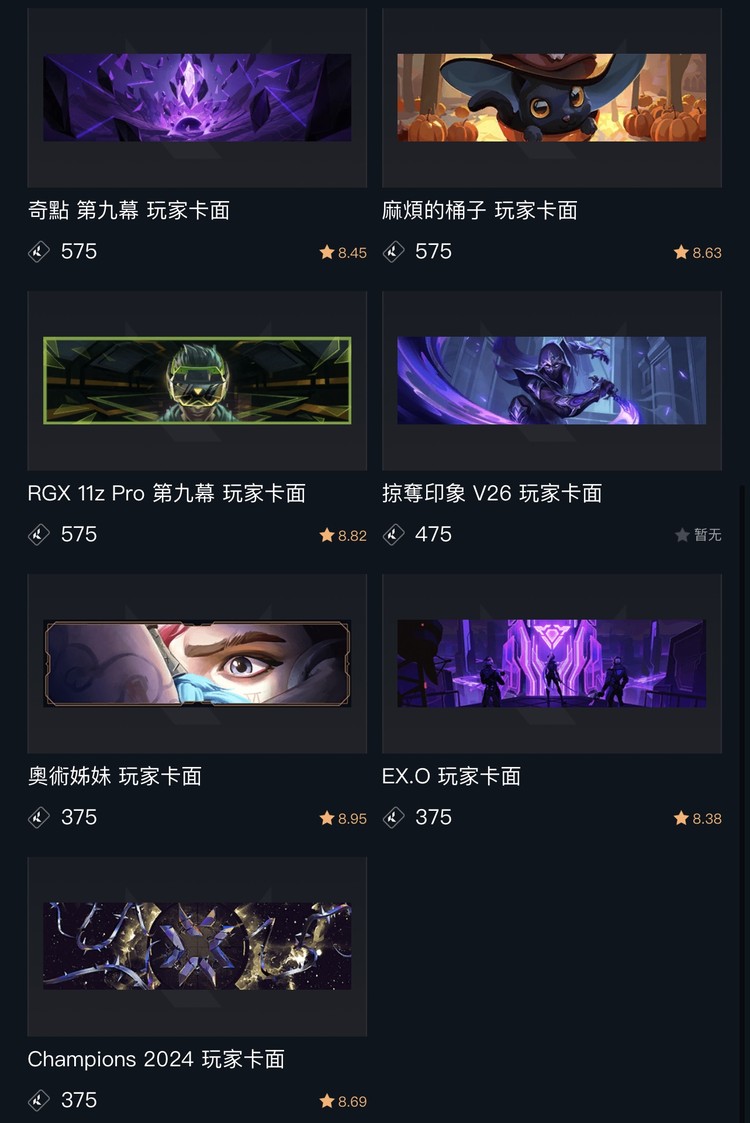Screen dimensions: 750x1123
Task: Open the EX.O player card thumbnail
Action: click(552, 663)
